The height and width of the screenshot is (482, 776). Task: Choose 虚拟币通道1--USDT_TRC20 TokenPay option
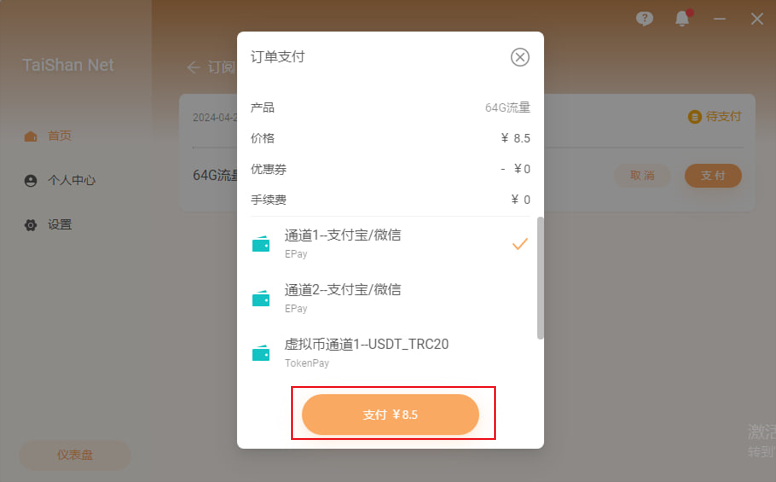click(x=390, y=351)
